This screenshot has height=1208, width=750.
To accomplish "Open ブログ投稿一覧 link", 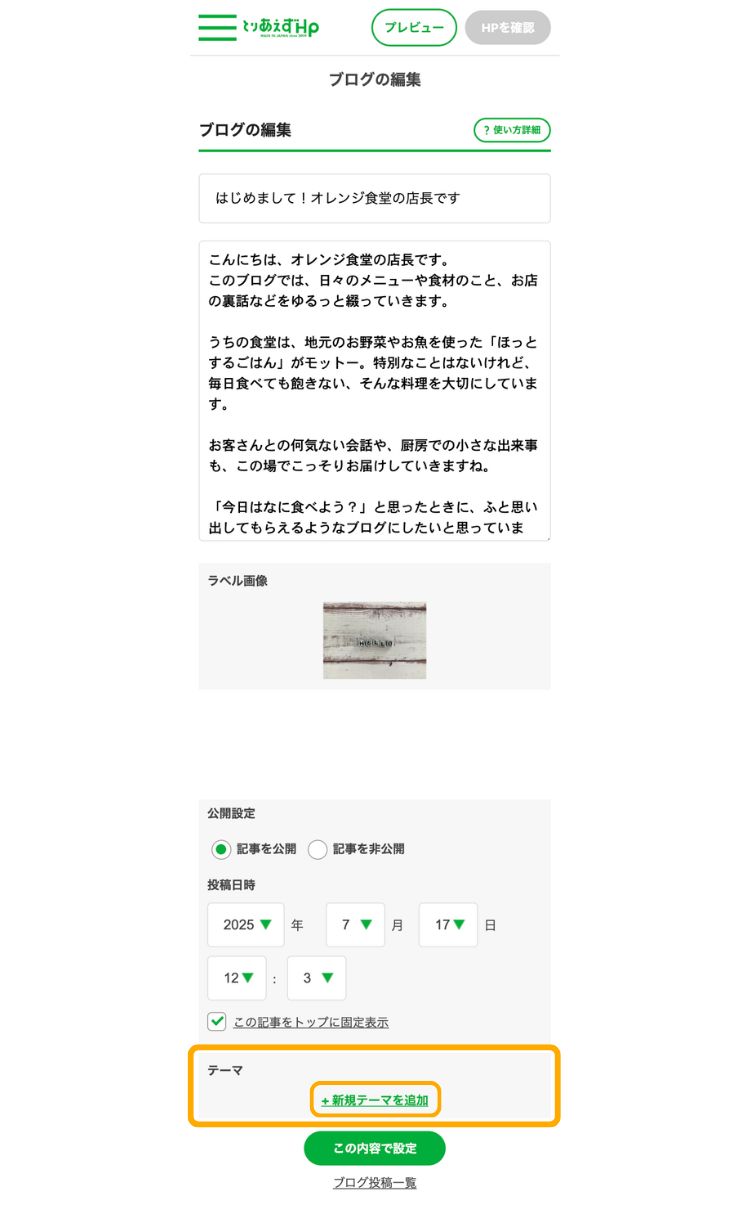I will 374,1183.
